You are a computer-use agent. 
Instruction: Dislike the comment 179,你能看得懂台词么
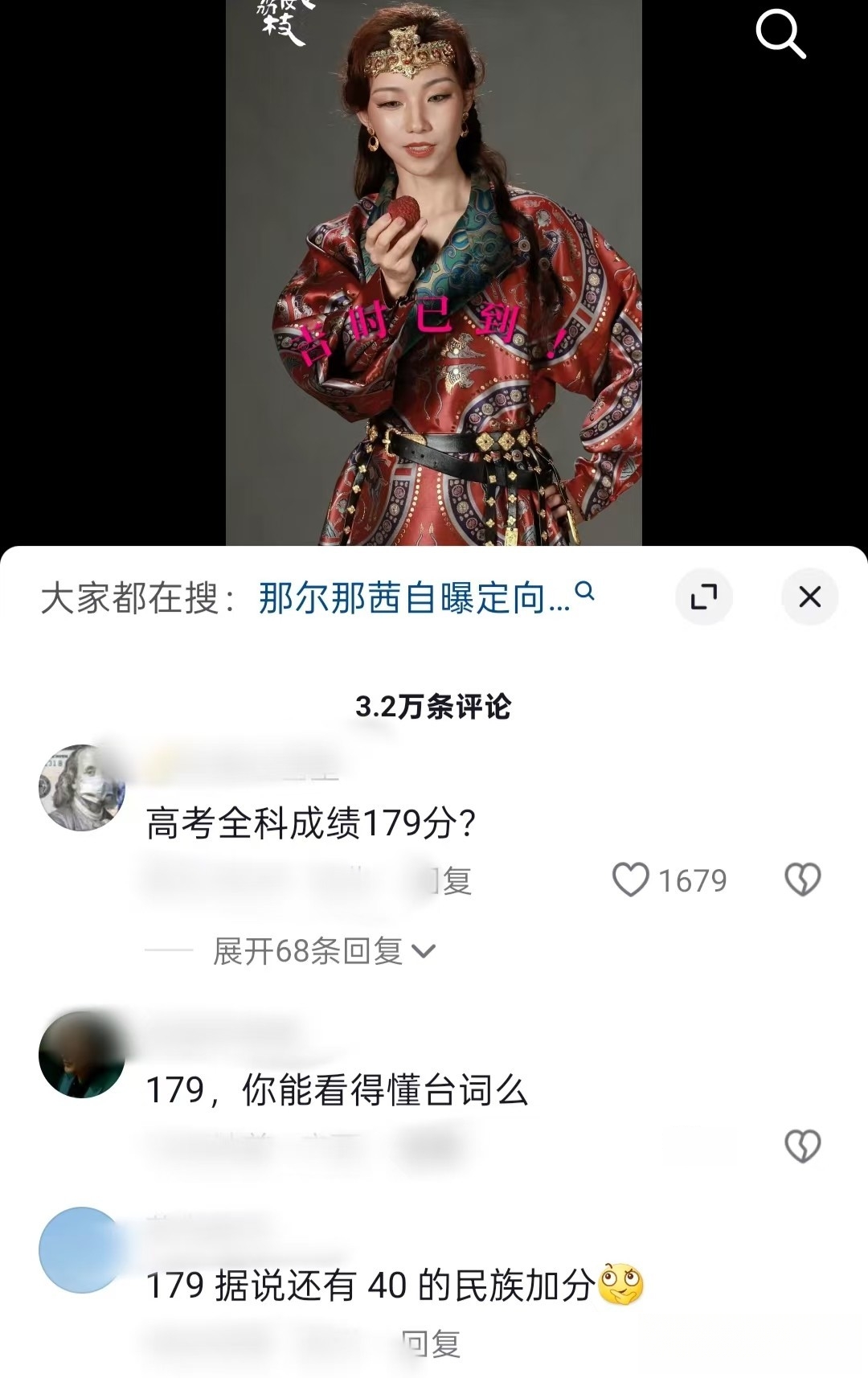pyautogui.click(x=802, y=1146)
